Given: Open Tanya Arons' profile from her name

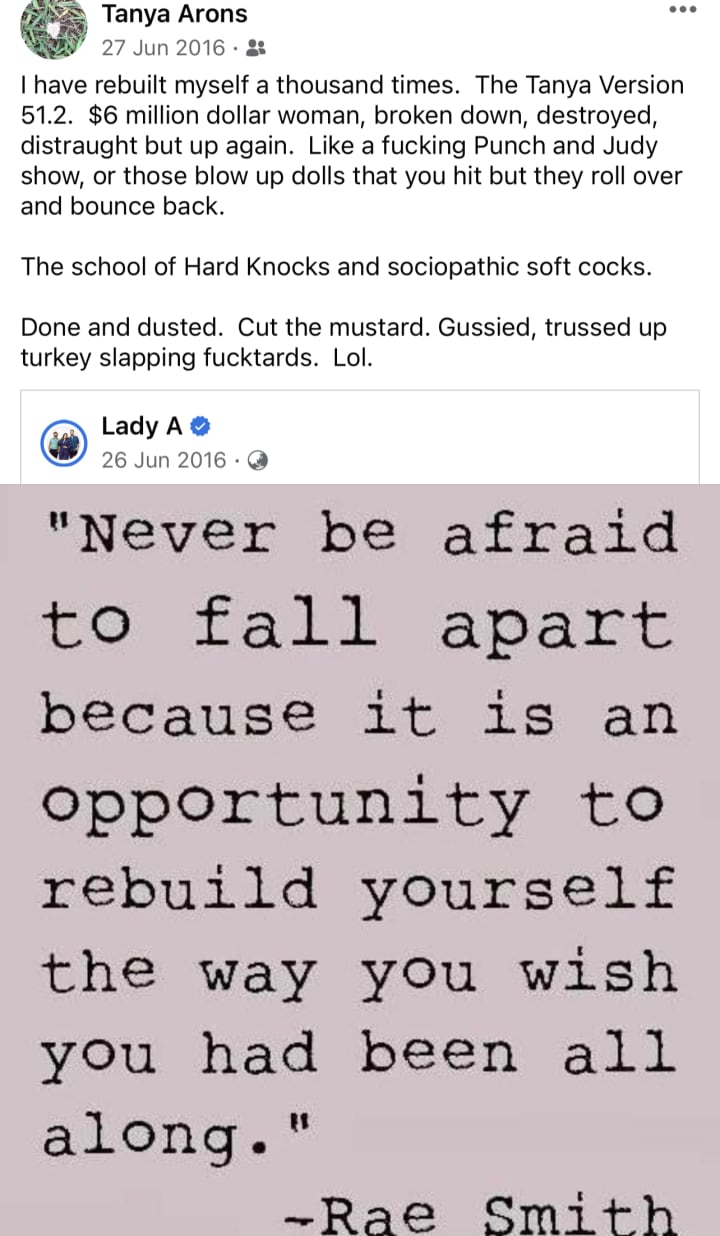Looking at the screenshot, I should click(x=174, y=14).
